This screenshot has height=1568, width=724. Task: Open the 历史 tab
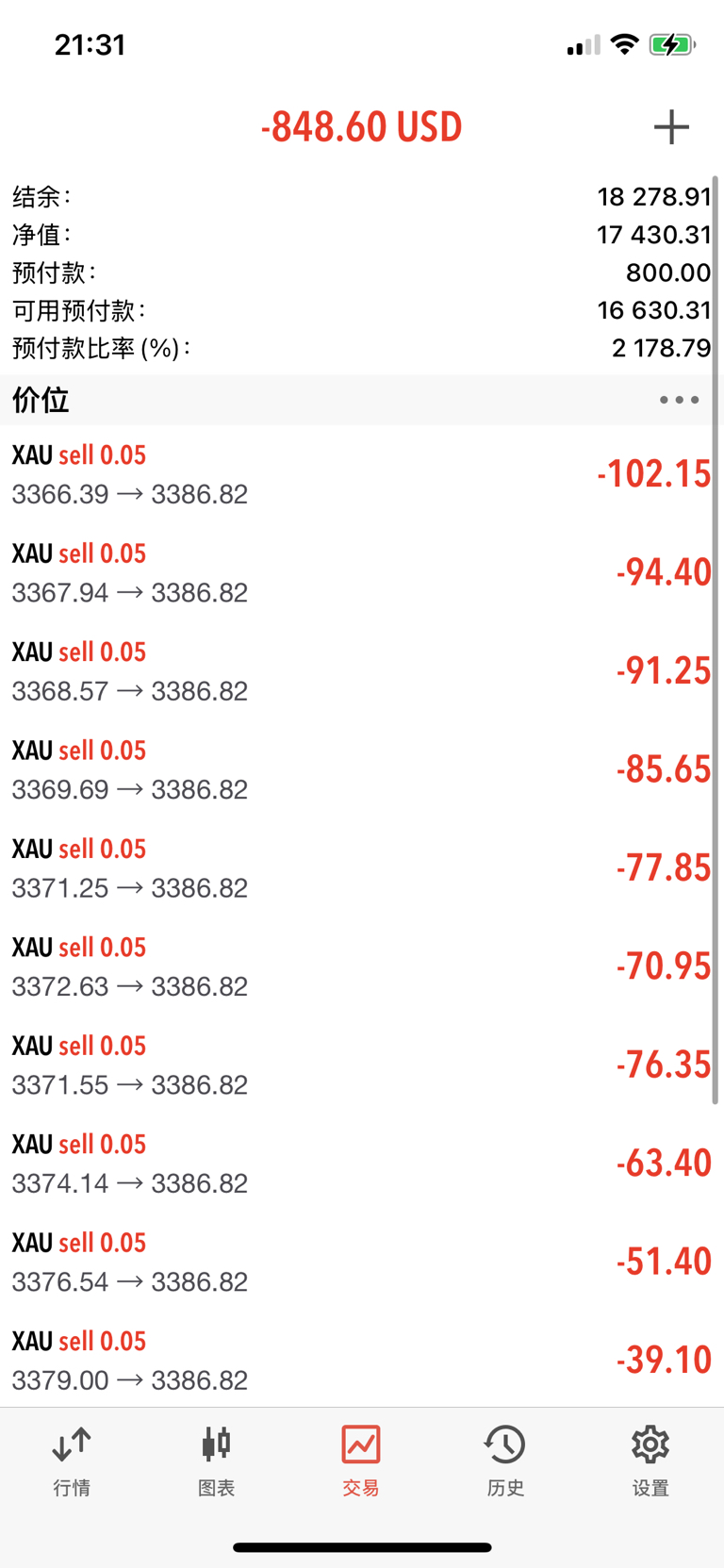(x=505, y=1461)
